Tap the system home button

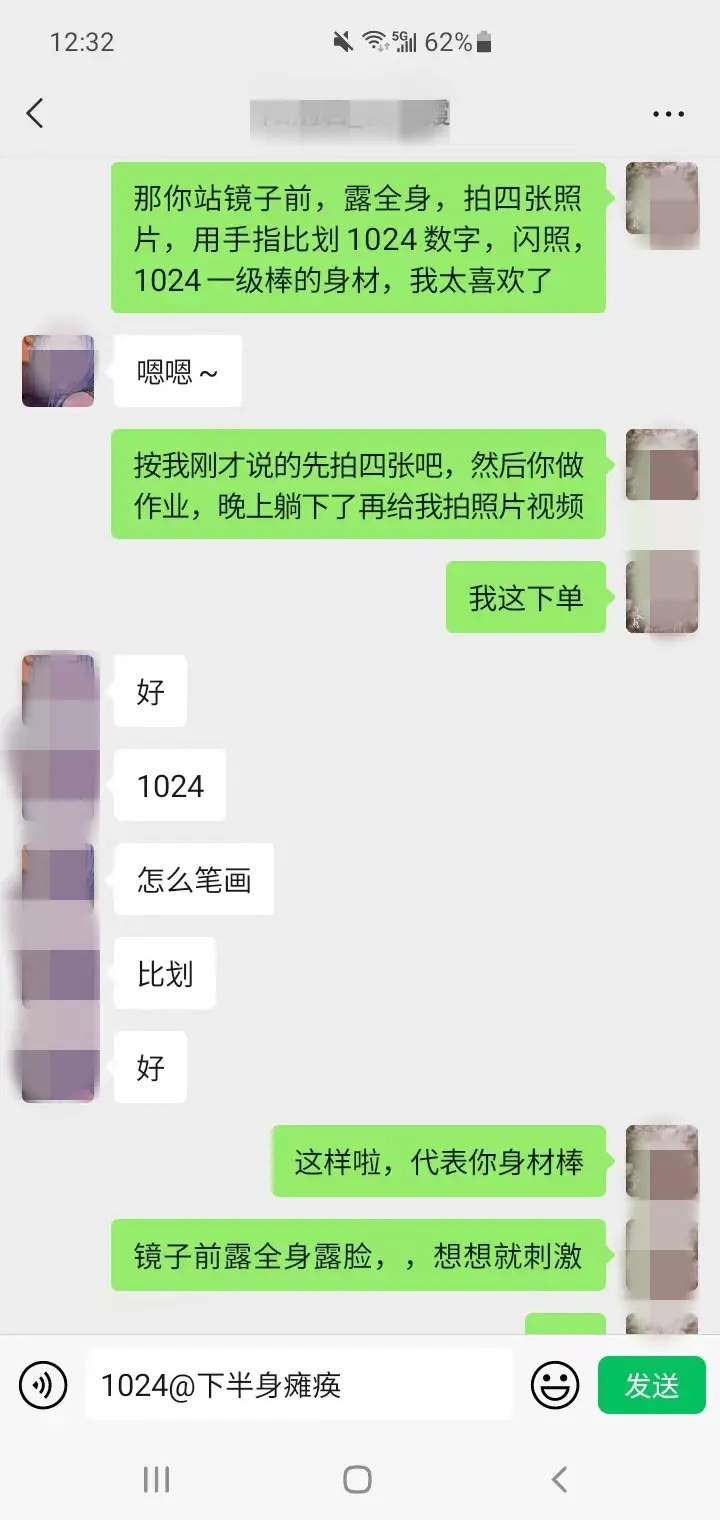[x=357, y=1479]
